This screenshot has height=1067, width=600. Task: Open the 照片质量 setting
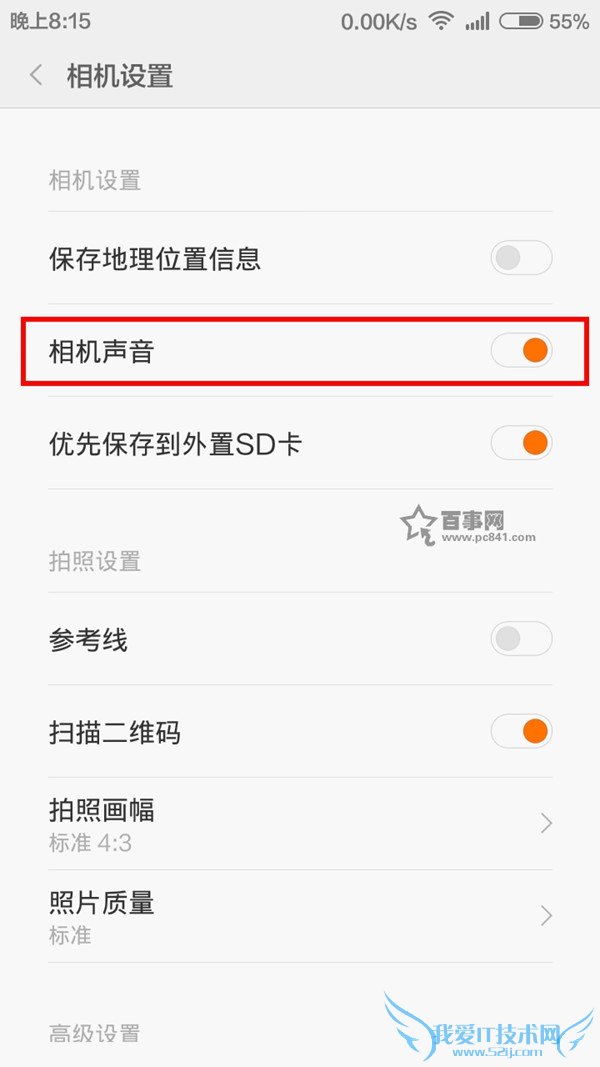300,916
